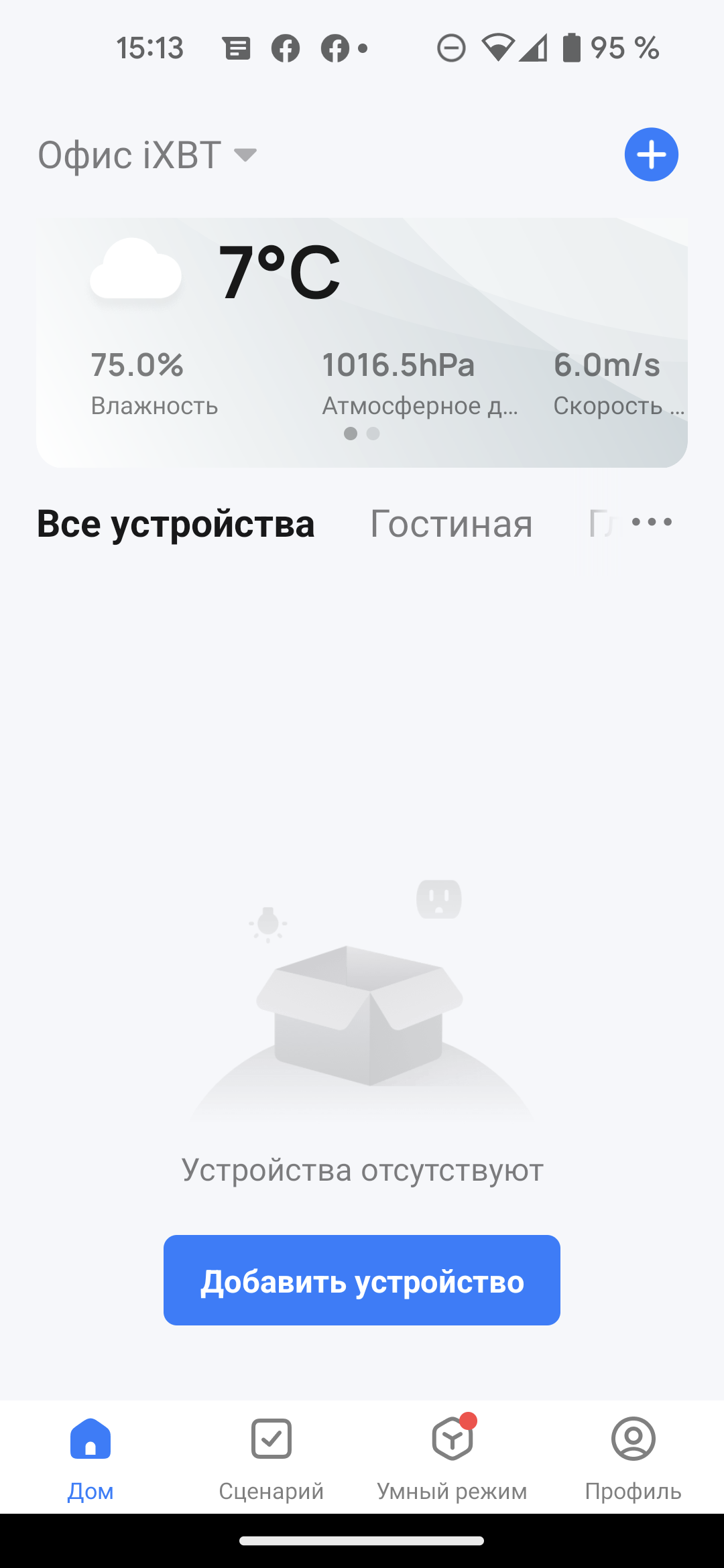Tap the blue plus icon to add device
Image resolution: width=724 pixels, height=1568 pixels.
tap(651, 155)
